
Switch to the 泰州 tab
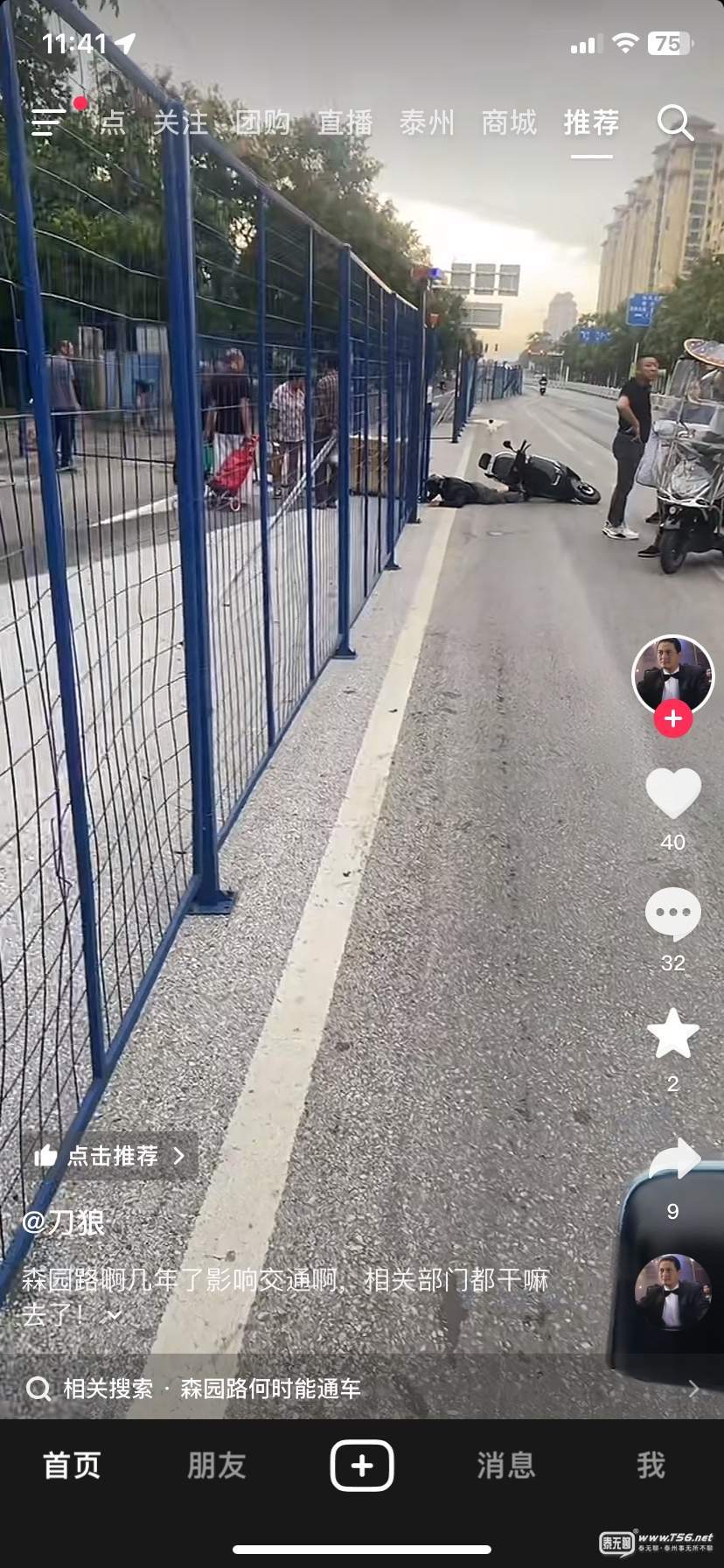click(x=427, y=122)
